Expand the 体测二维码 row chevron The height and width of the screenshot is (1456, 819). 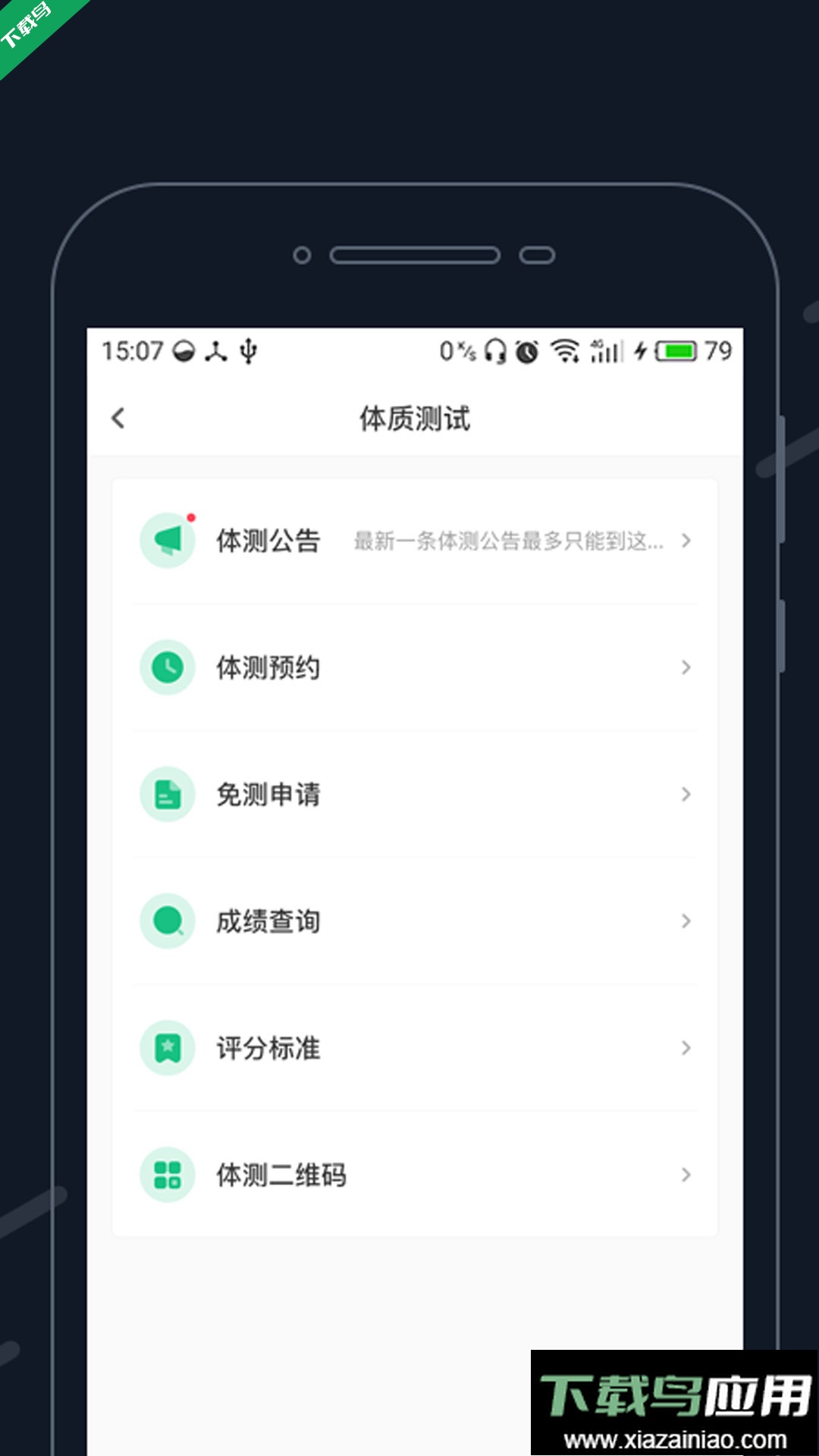685,1175
